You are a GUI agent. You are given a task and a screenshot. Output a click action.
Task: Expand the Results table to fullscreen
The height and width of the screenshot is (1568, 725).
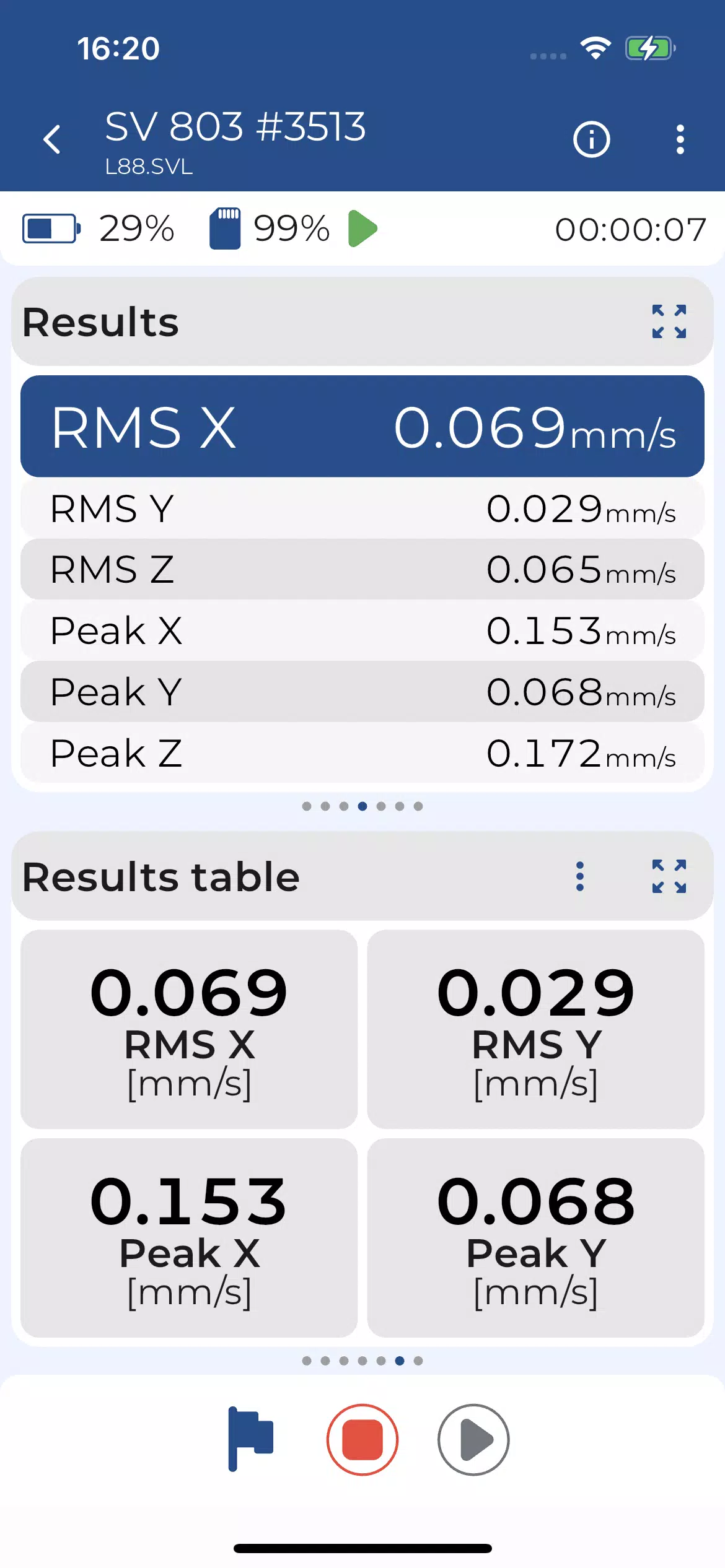point(669,876)
